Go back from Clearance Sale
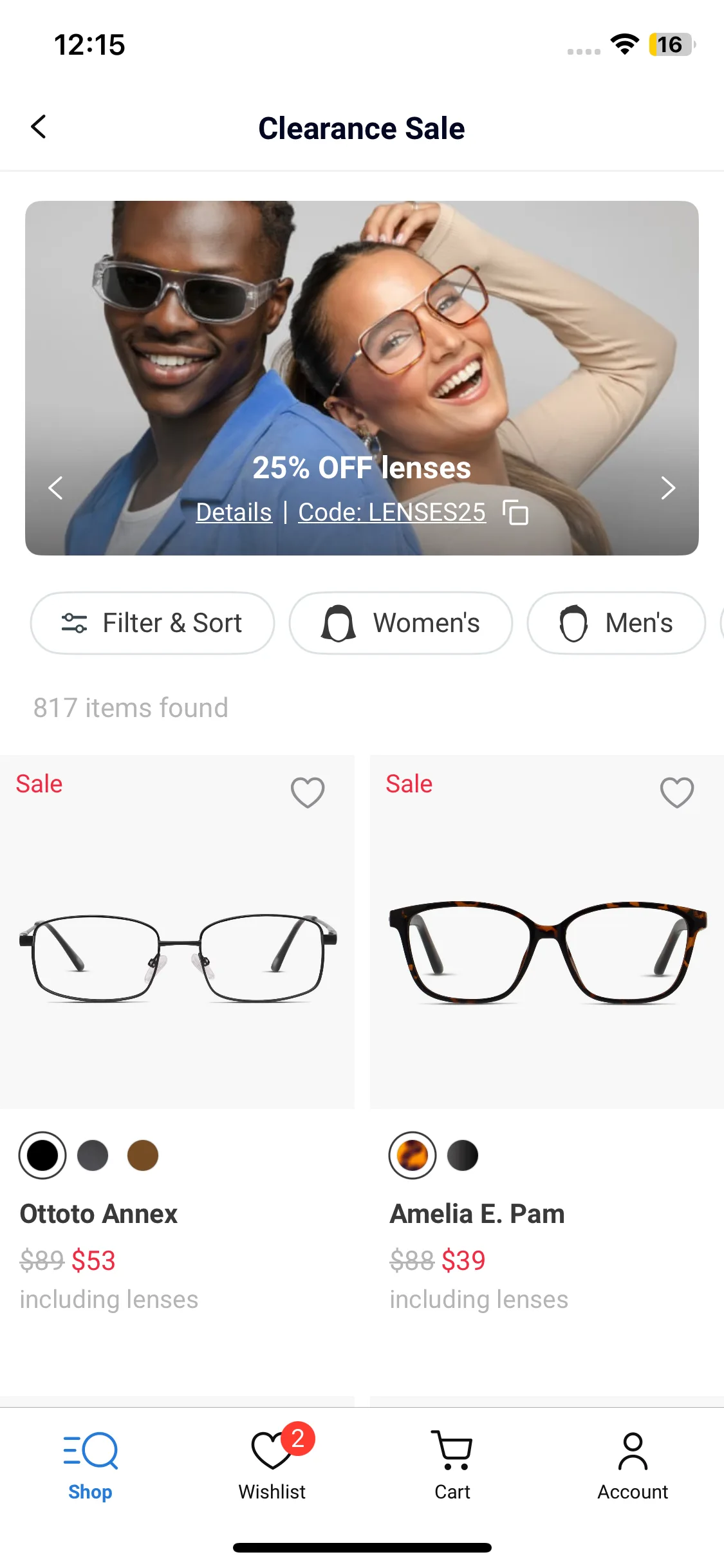Screen dimensions: 724x1568 pyautogui.click(x=39, y=127)
